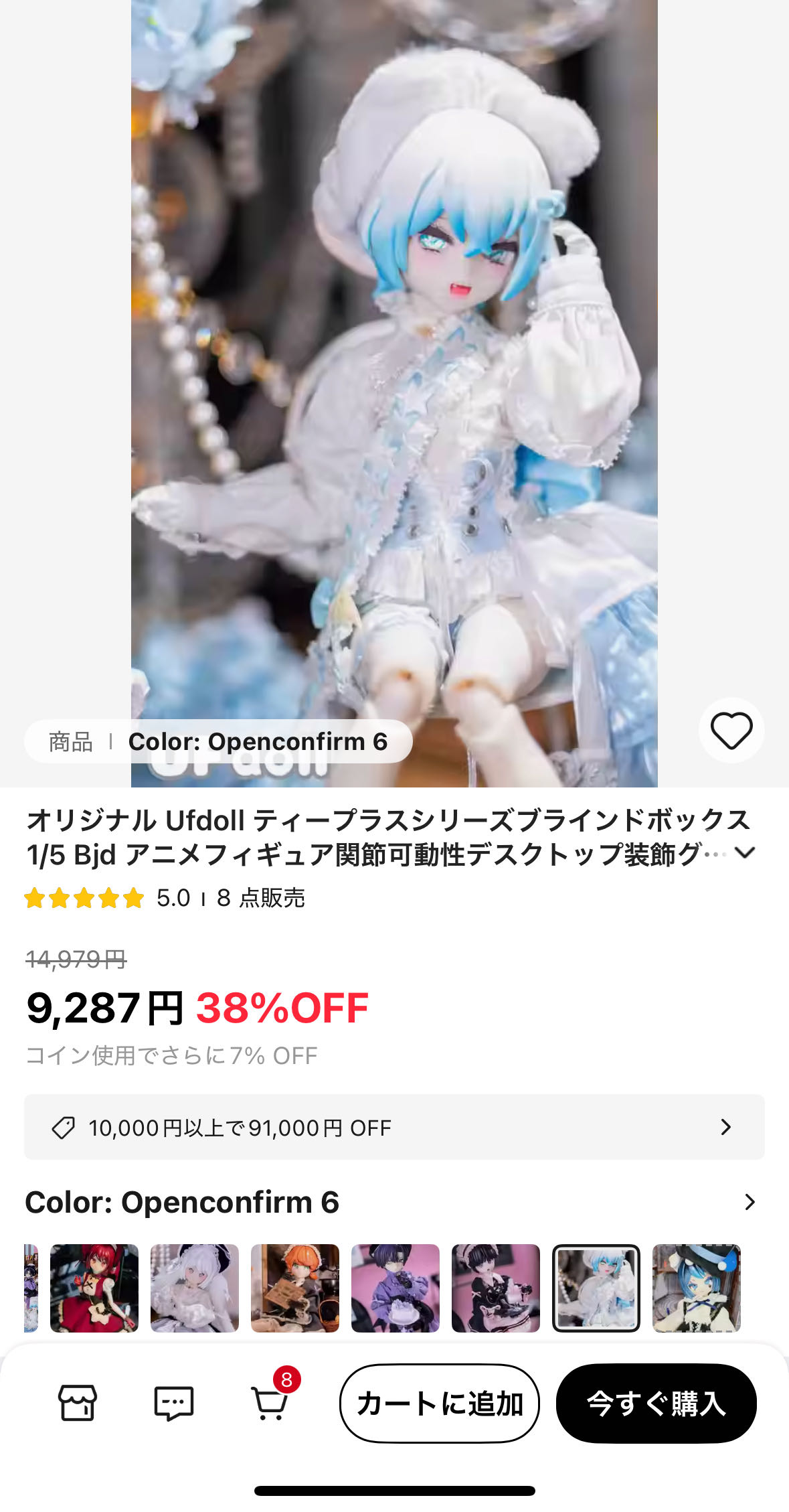Buy now with 今すぐ購入

pos(656,1403)
